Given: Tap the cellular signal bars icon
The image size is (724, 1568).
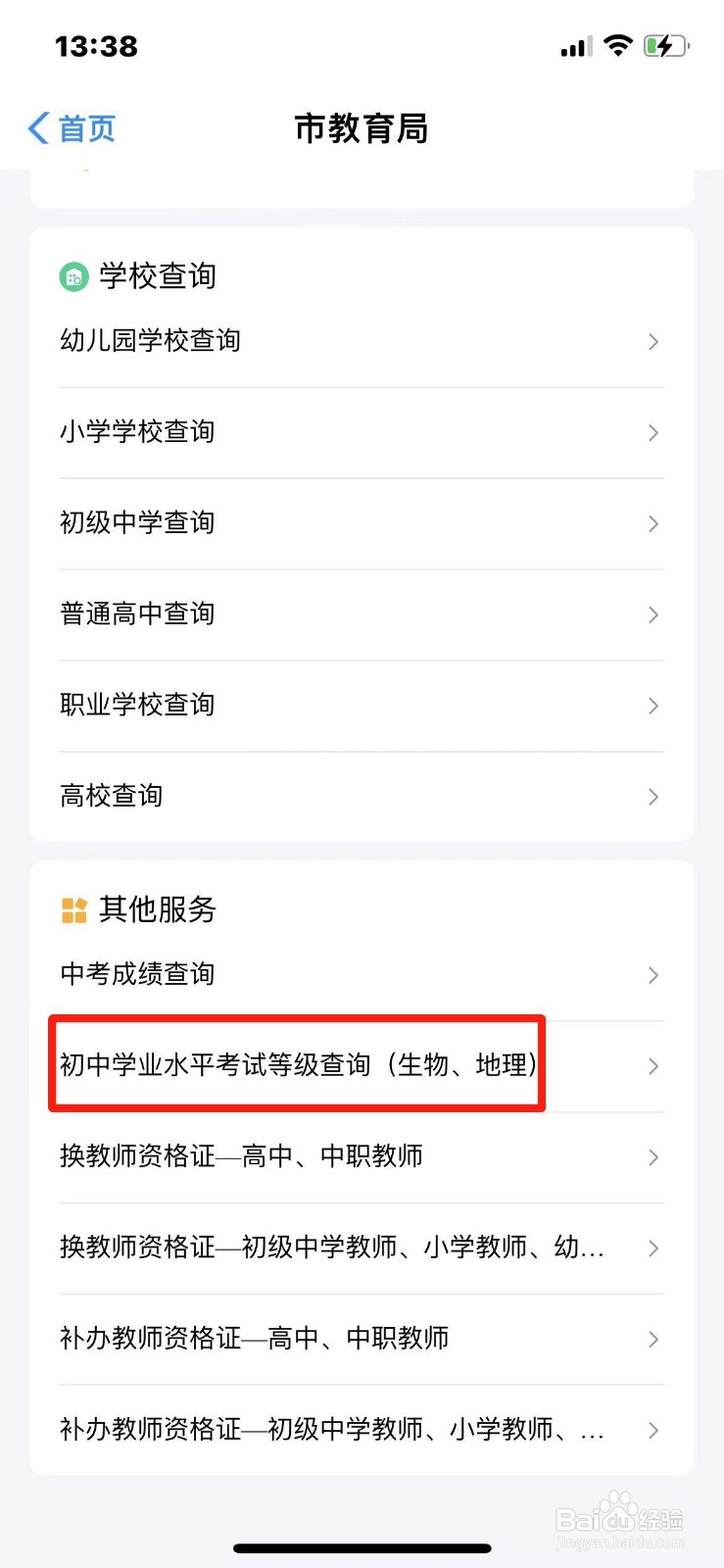Looking at the screenshot, I should click(x=573, y=45).
